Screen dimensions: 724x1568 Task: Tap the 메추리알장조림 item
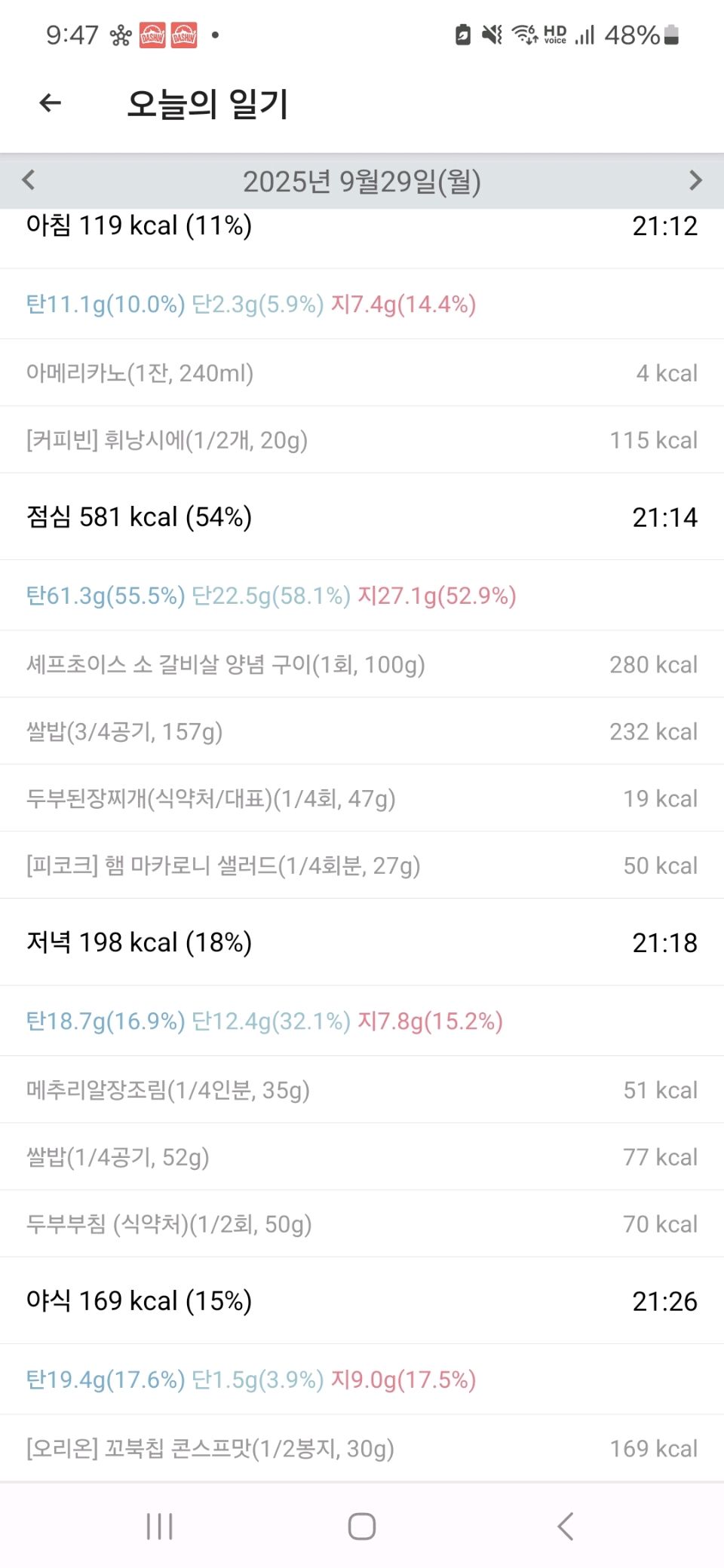coord(362,1090)
